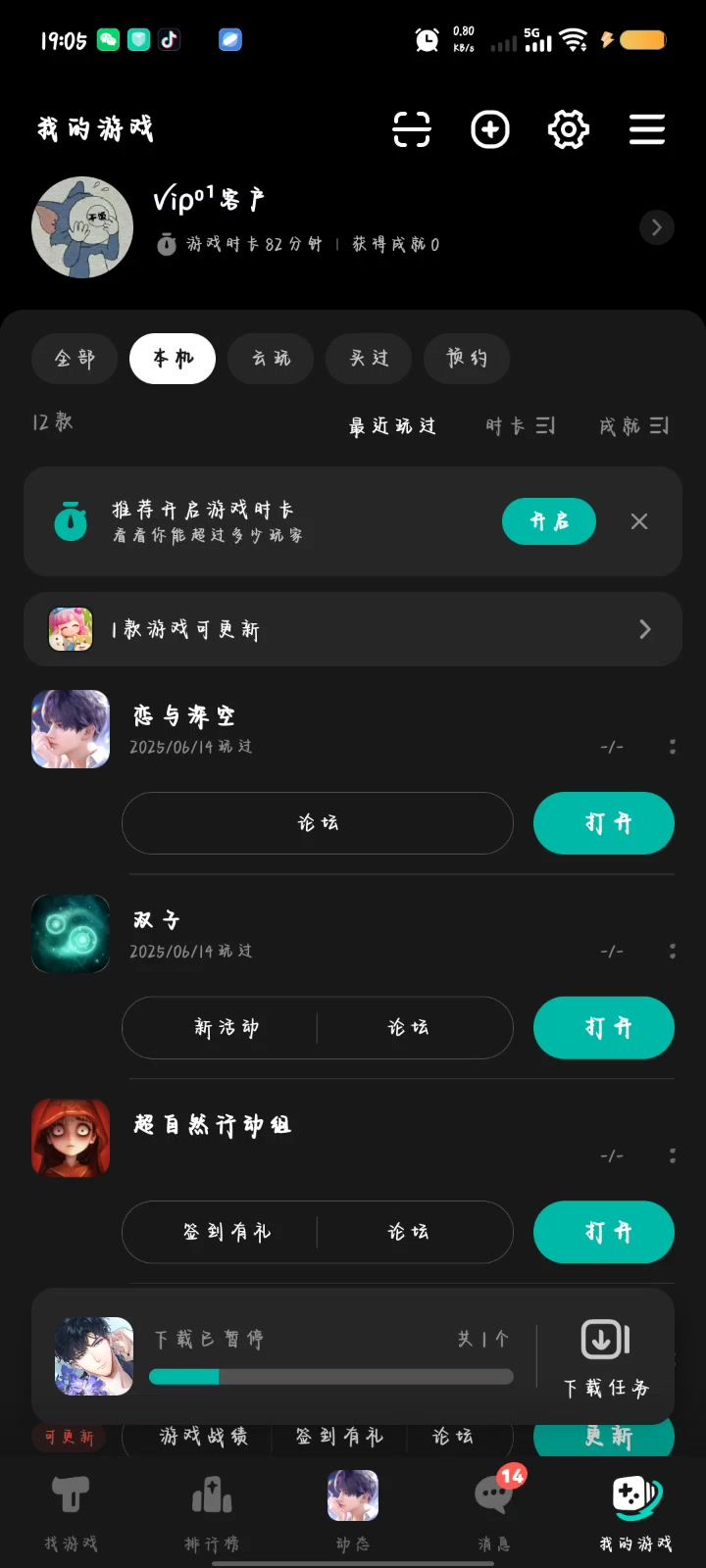
Task: Sort games by 成就
Action: click(x=633, y=425)
